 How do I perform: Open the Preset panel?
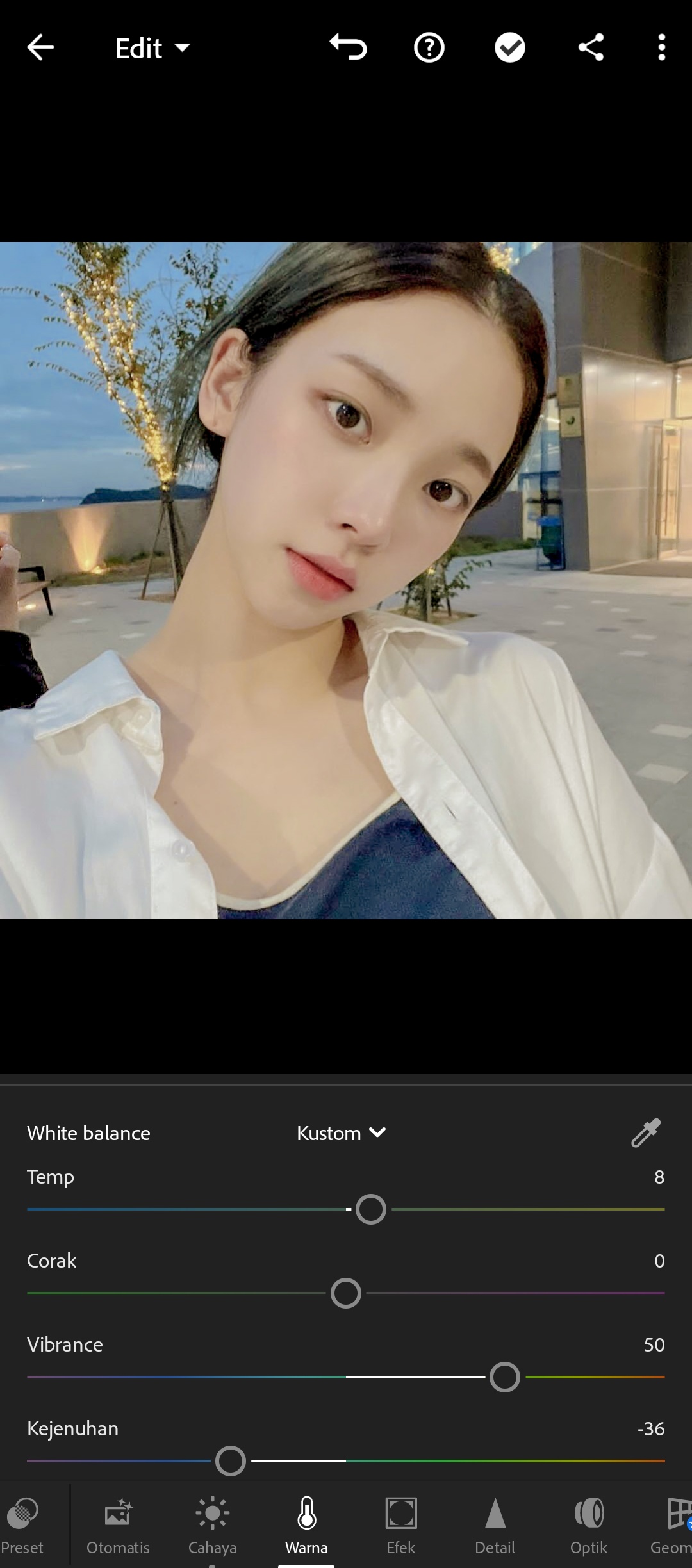[22, 1526]
